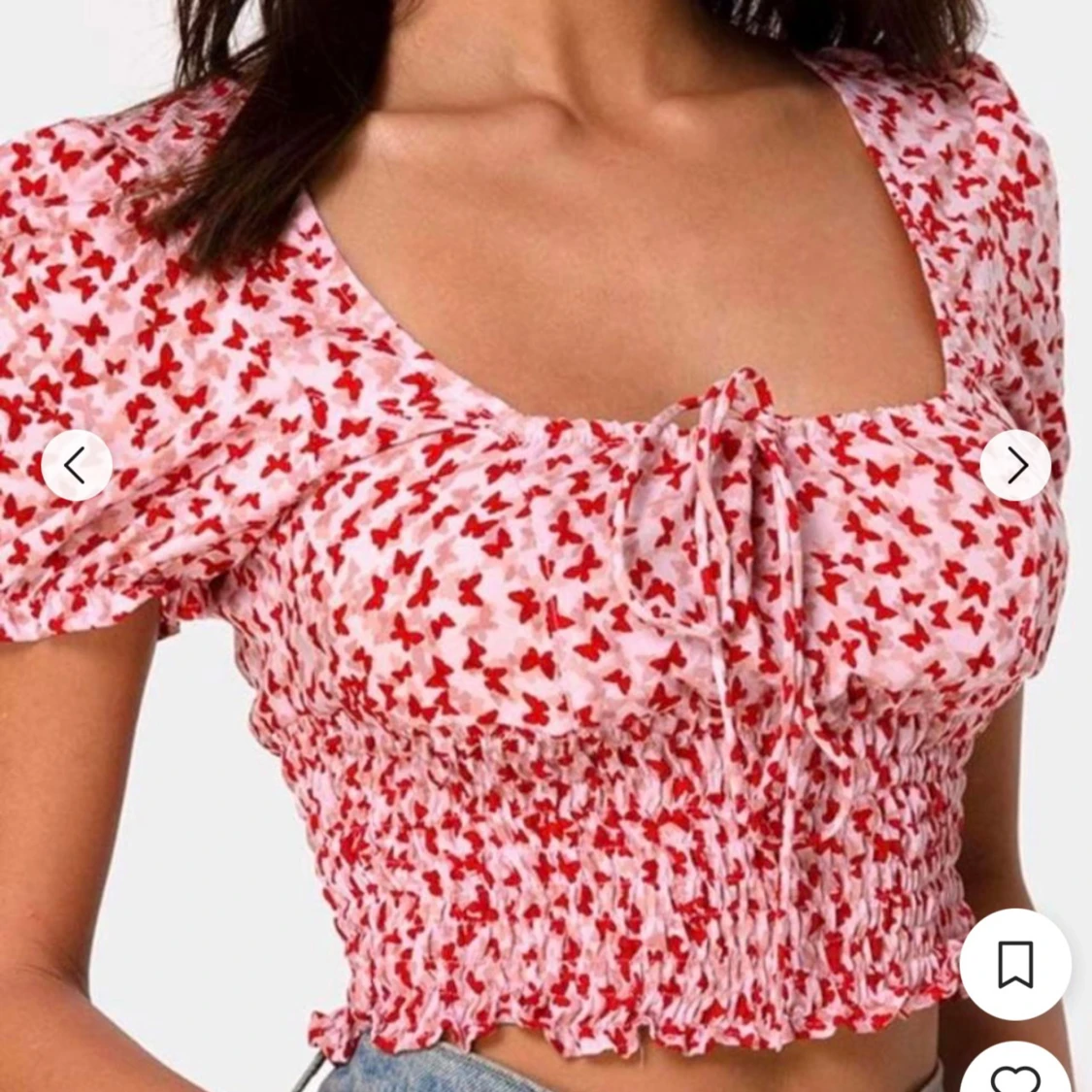Advance to the next product photo
1092x1092 pixels.
(x=1015, y=466)
